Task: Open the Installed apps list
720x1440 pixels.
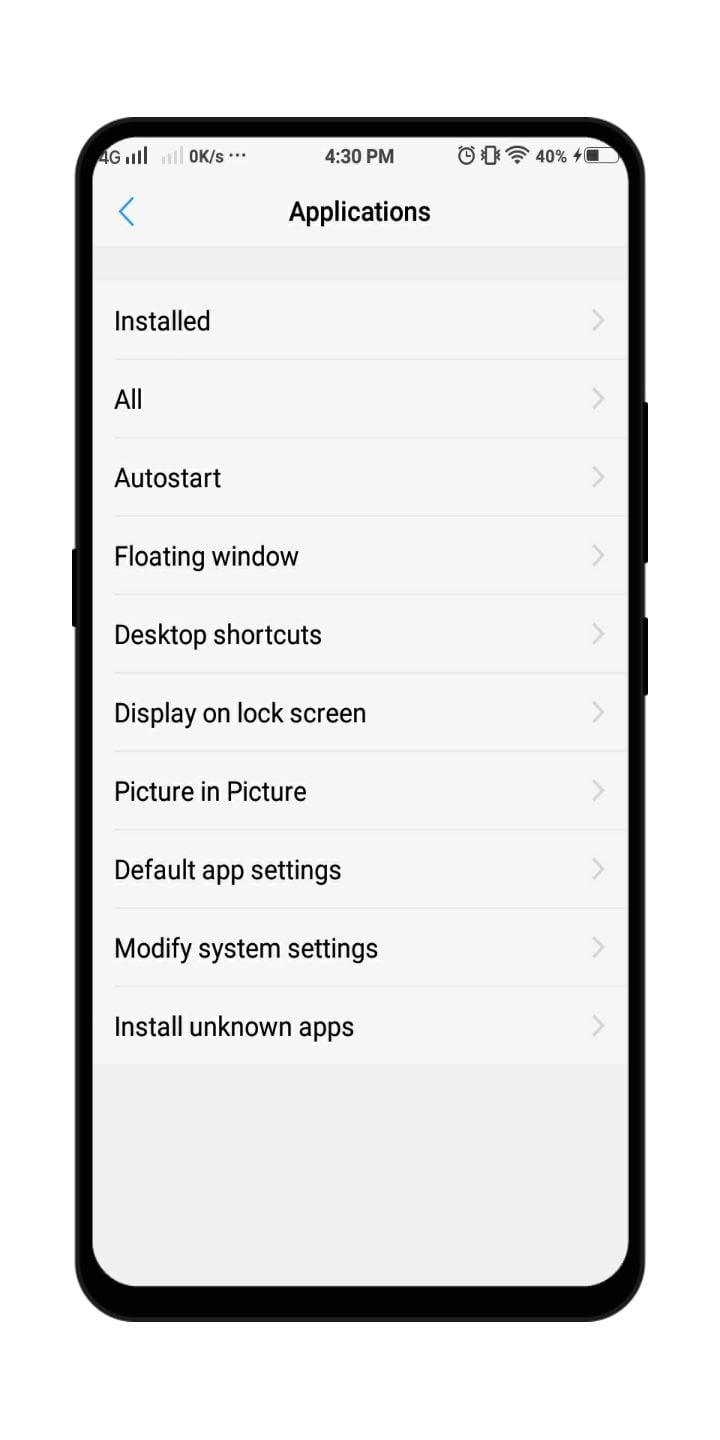Action: tap(360, 321)
